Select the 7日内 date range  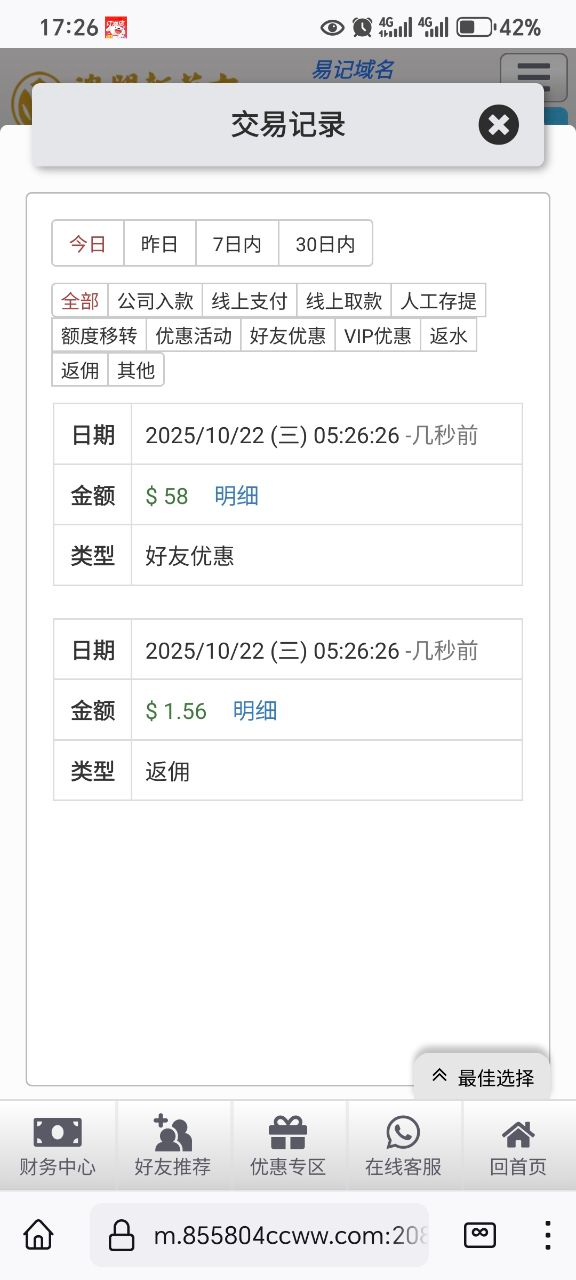[x=237, y=243]
